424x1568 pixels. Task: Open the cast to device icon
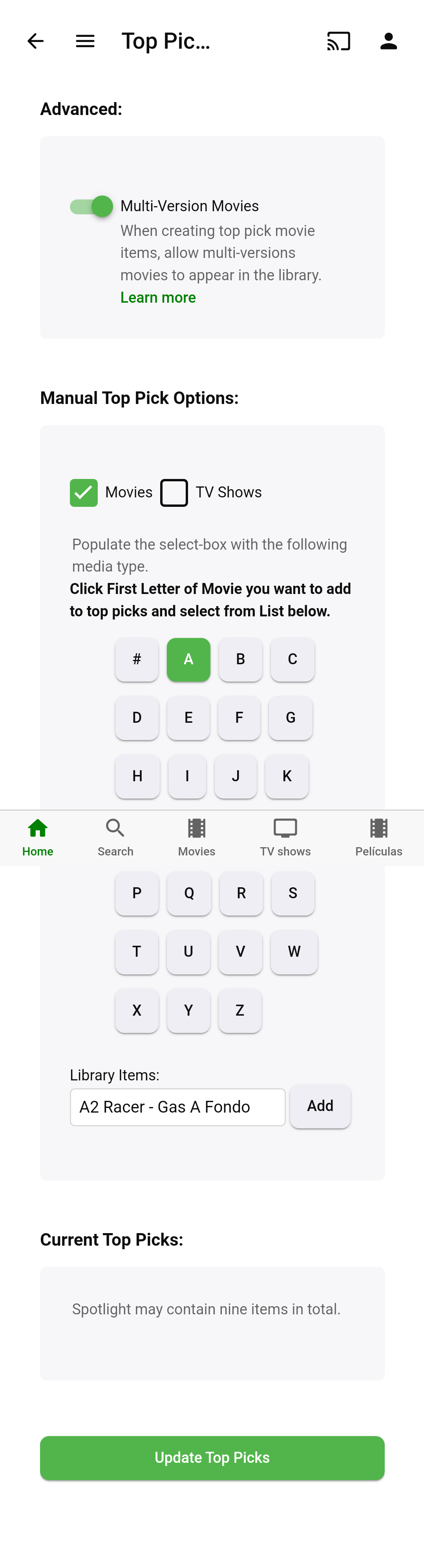[x=338, y=41]
